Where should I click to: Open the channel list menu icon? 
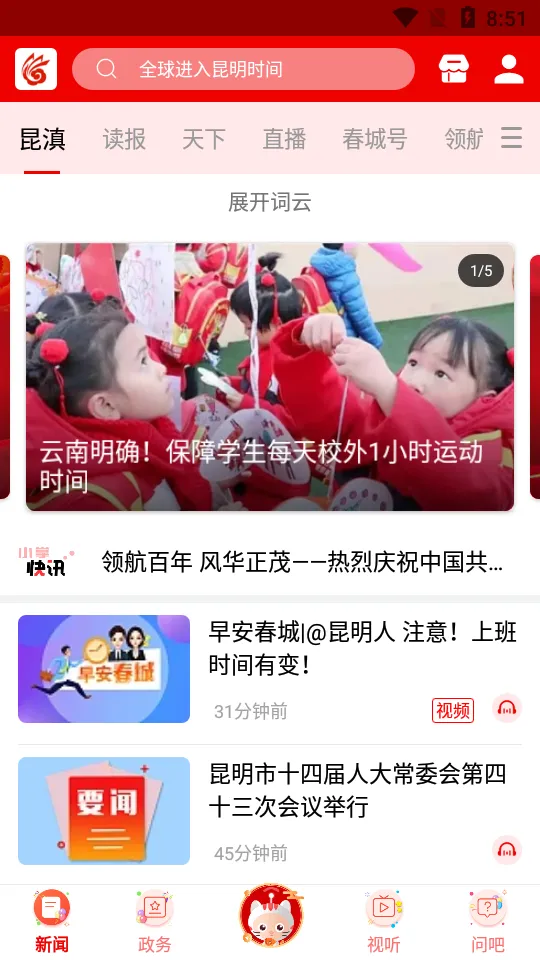[511, 138]
